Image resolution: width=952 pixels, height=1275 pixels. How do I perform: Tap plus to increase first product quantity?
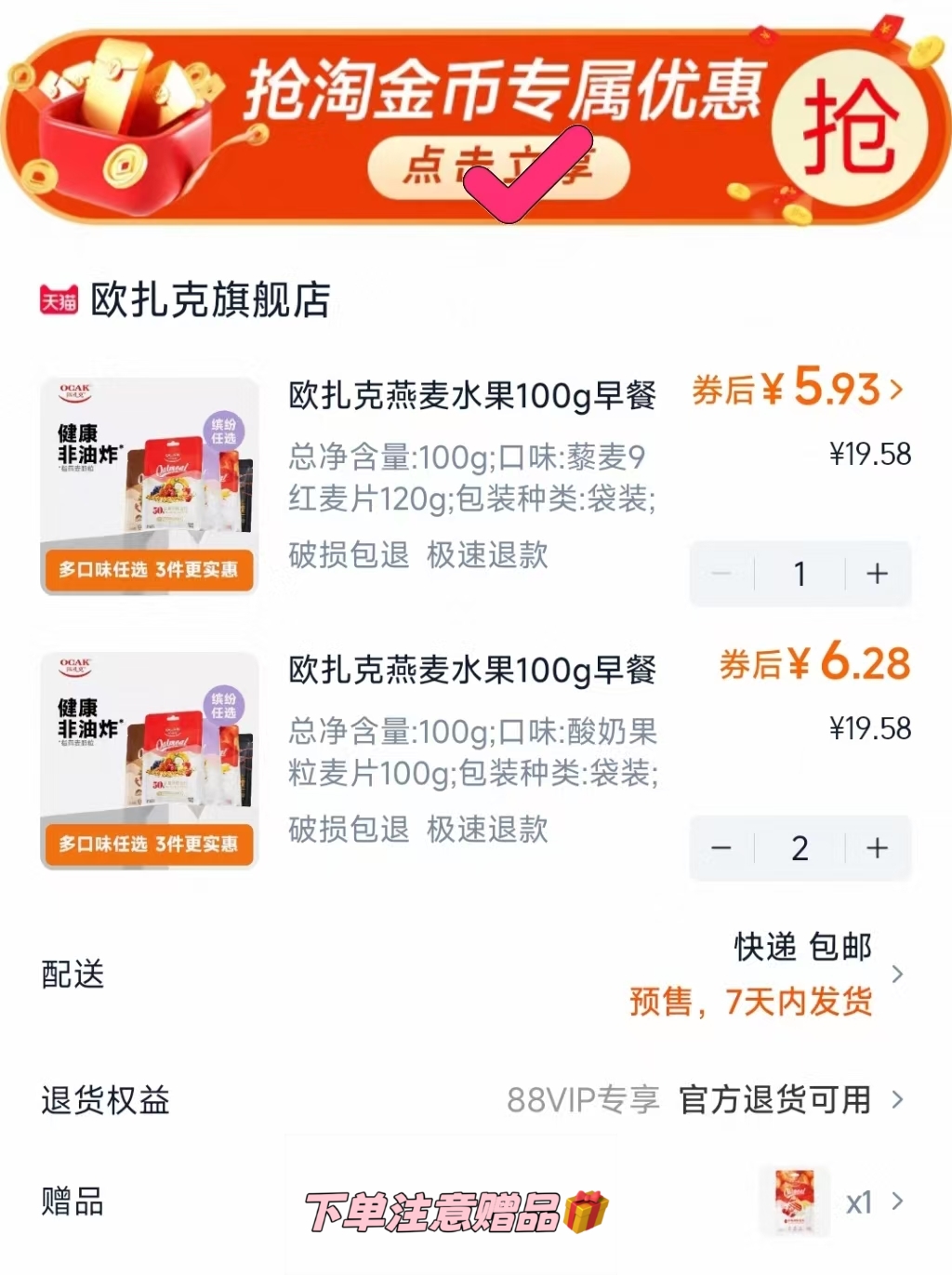click(875, 574)
